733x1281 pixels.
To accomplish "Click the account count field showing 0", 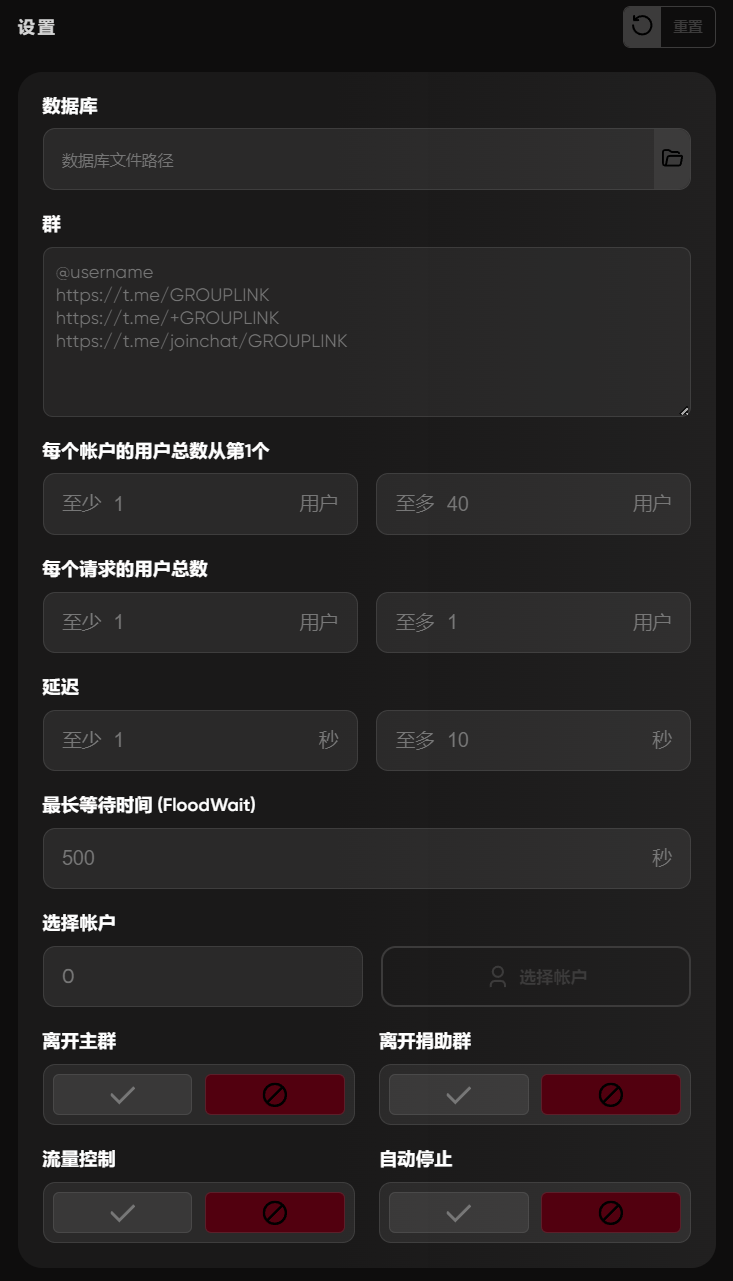I will coord(203,976).
